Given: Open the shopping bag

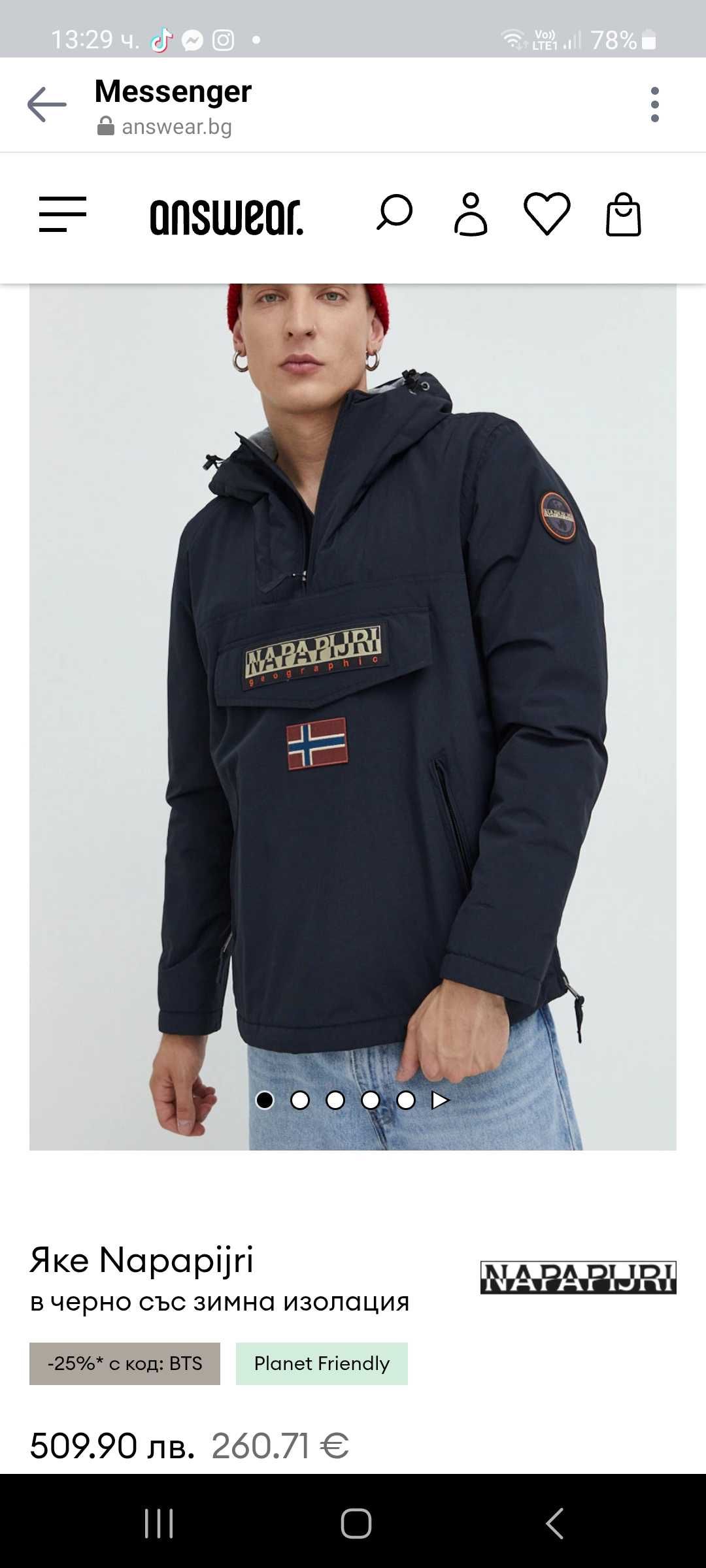Looking at the screenshot, I should [623, 214].
